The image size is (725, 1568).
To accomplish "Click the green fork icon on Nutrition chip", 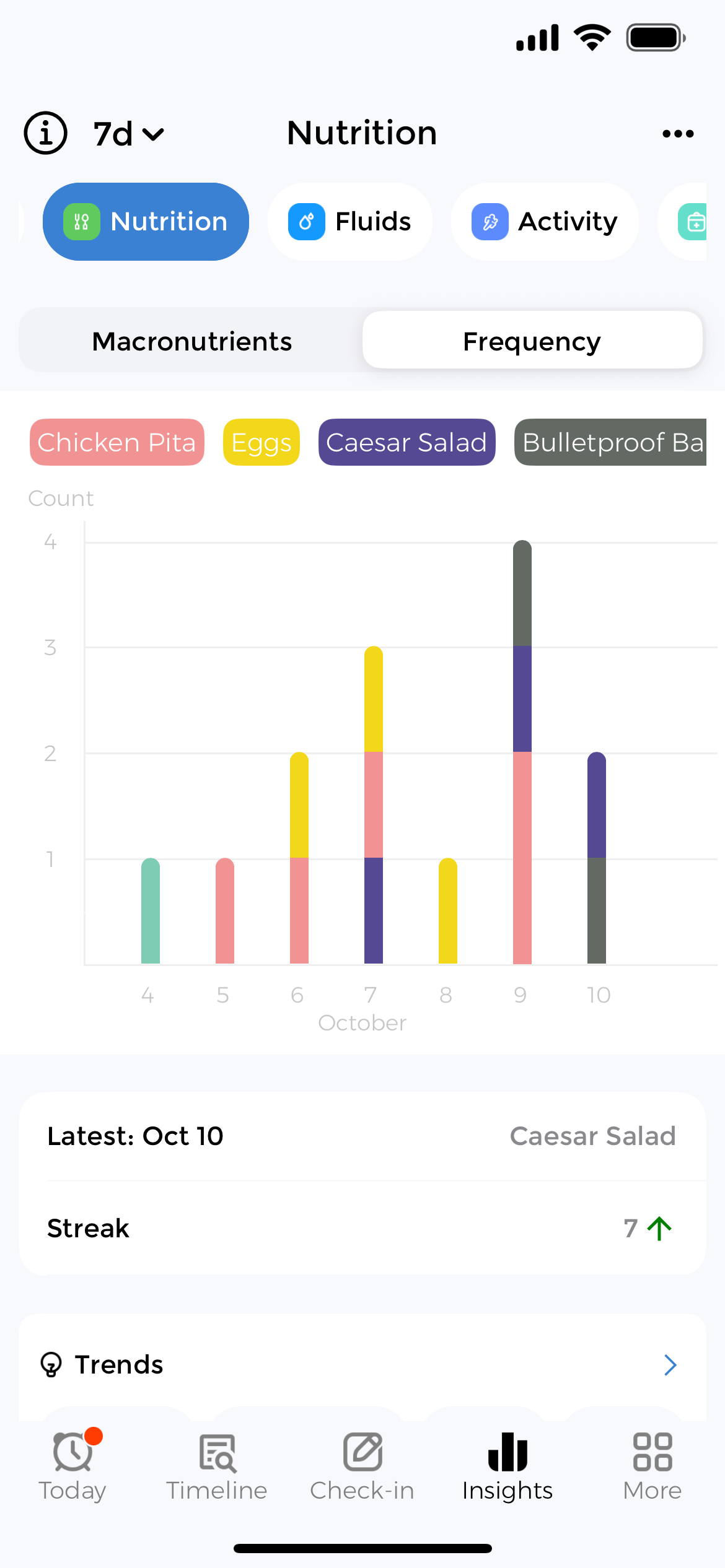I will click(x=81, y=221).
